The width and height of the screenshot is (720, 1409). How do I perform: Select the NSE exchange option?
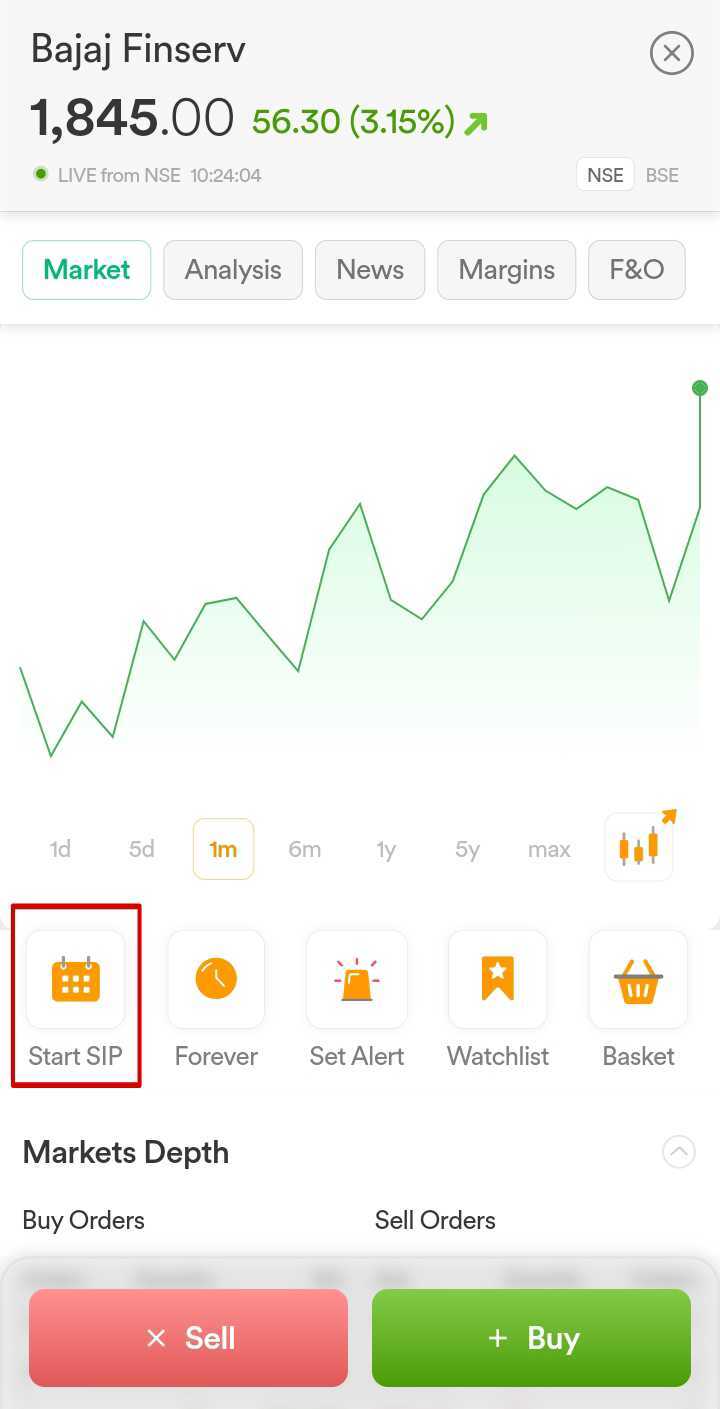coord(605,175)
